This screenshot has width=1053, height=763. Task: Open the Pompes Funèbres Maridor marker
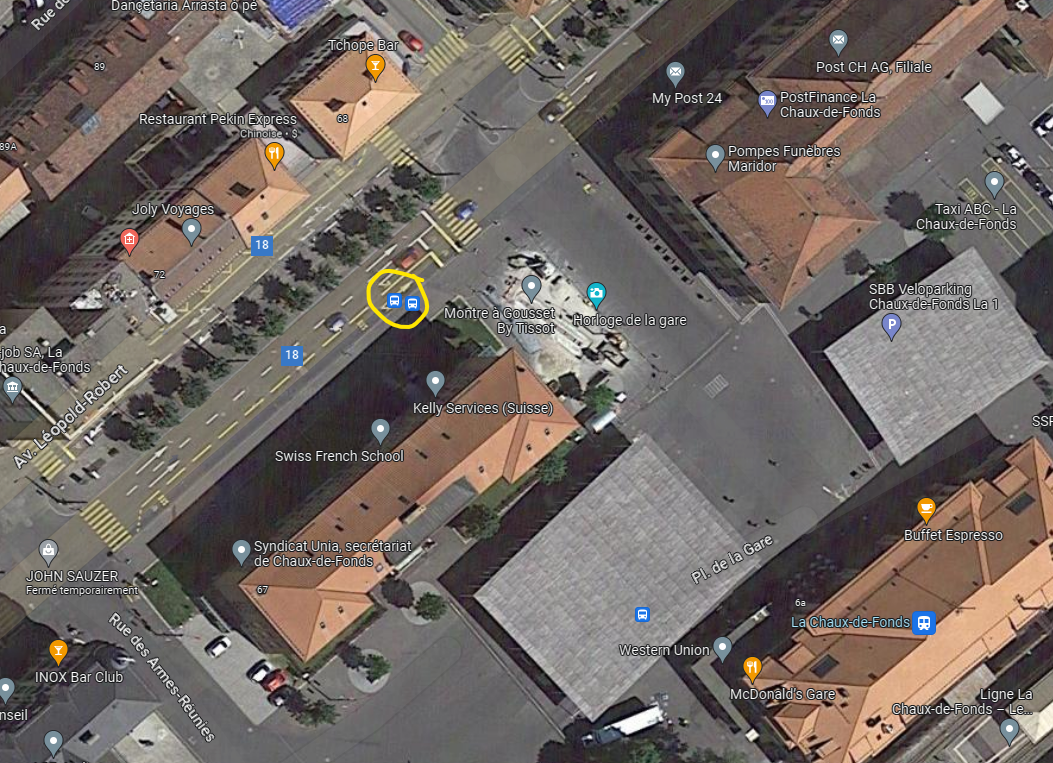(x=715, y=156)
